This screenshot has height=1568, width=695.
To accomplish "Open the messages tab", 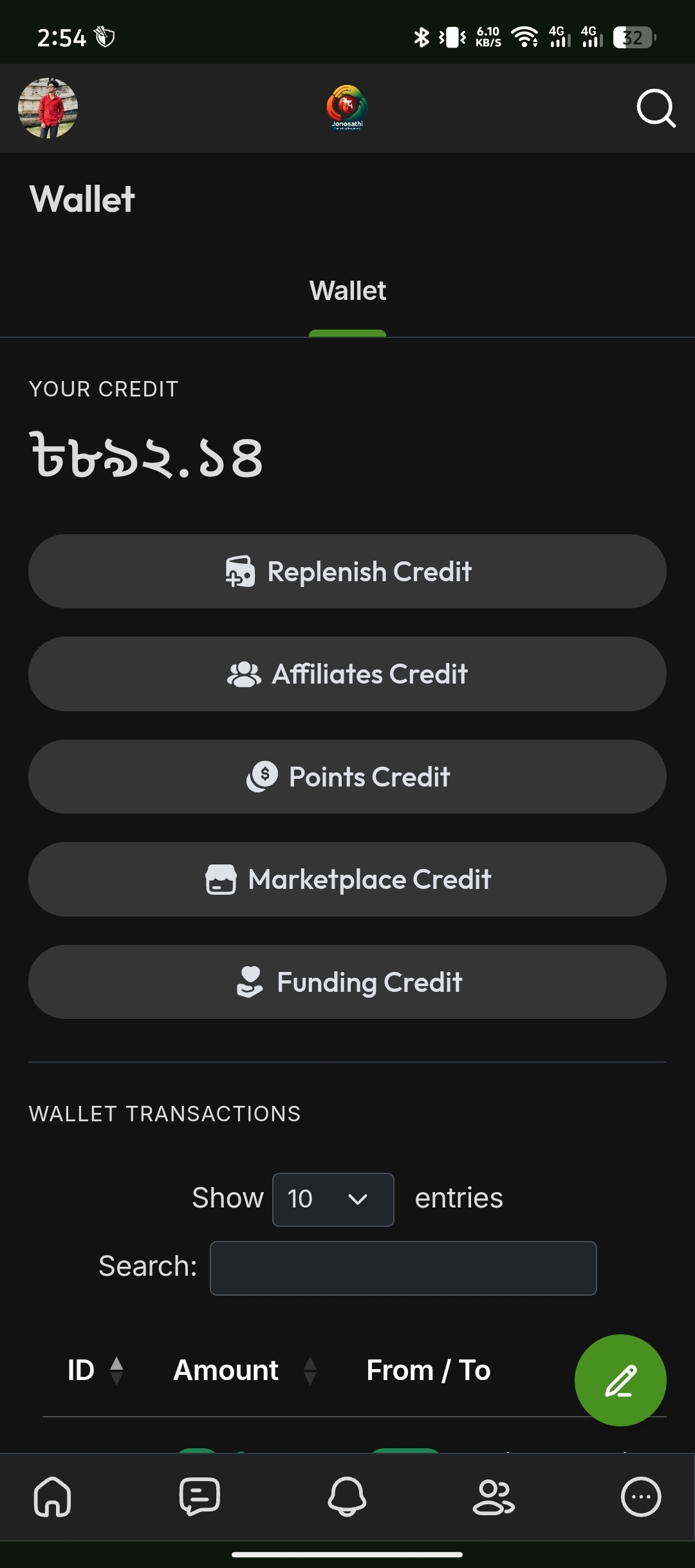I will click(x=199, y=1497).
